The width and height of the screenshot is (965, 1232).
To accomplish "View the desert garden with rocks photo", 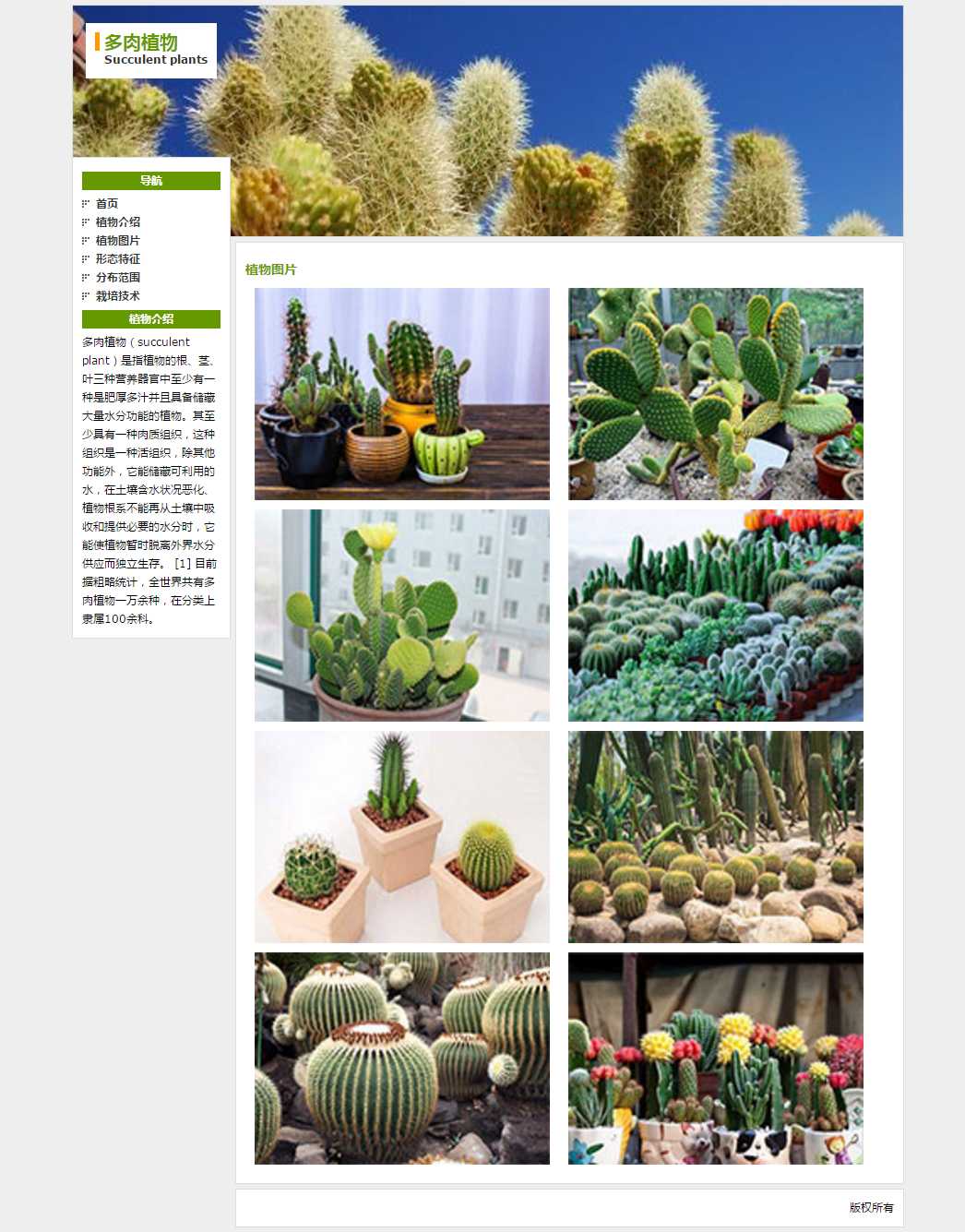I will click(x=716, y=837).
